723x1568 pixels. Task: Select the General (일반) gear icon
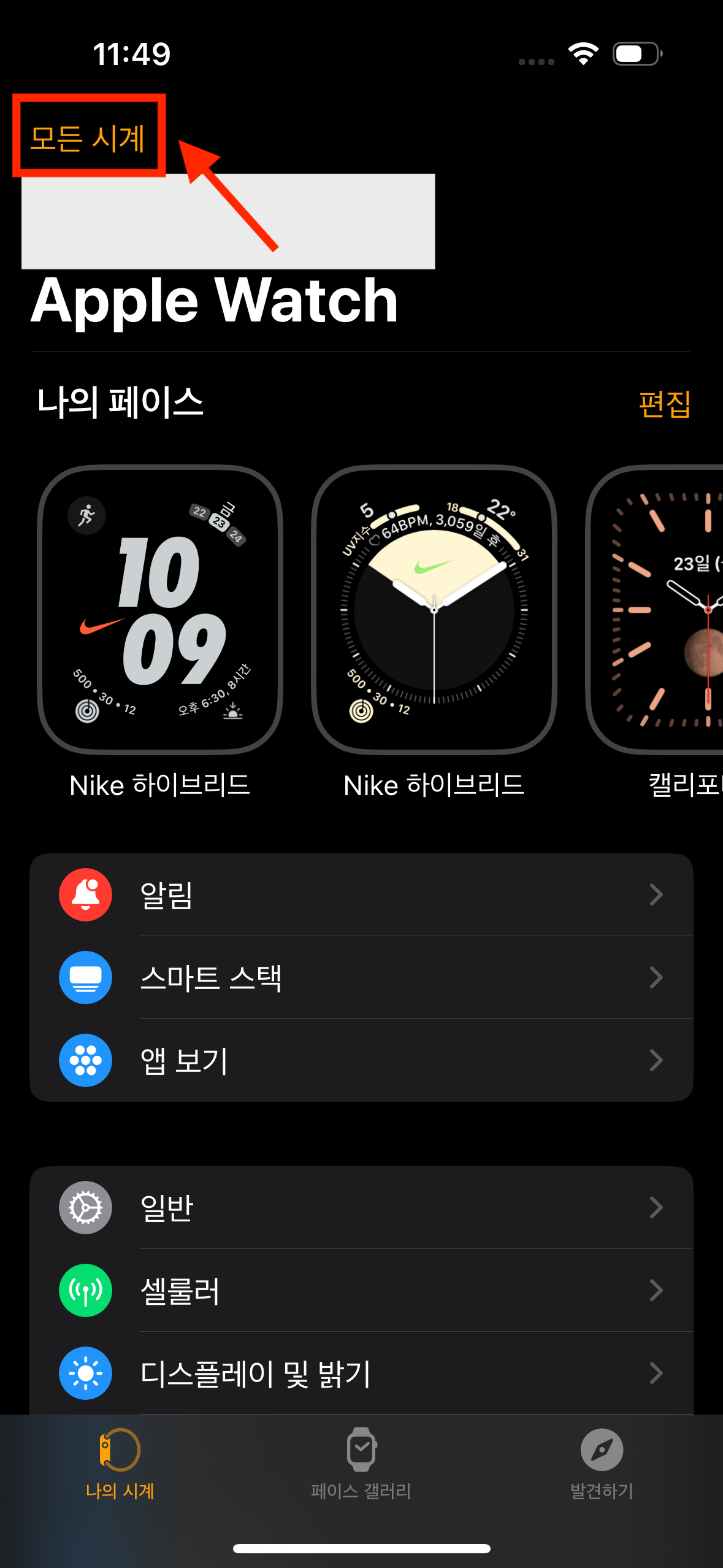click(85, 1207)
